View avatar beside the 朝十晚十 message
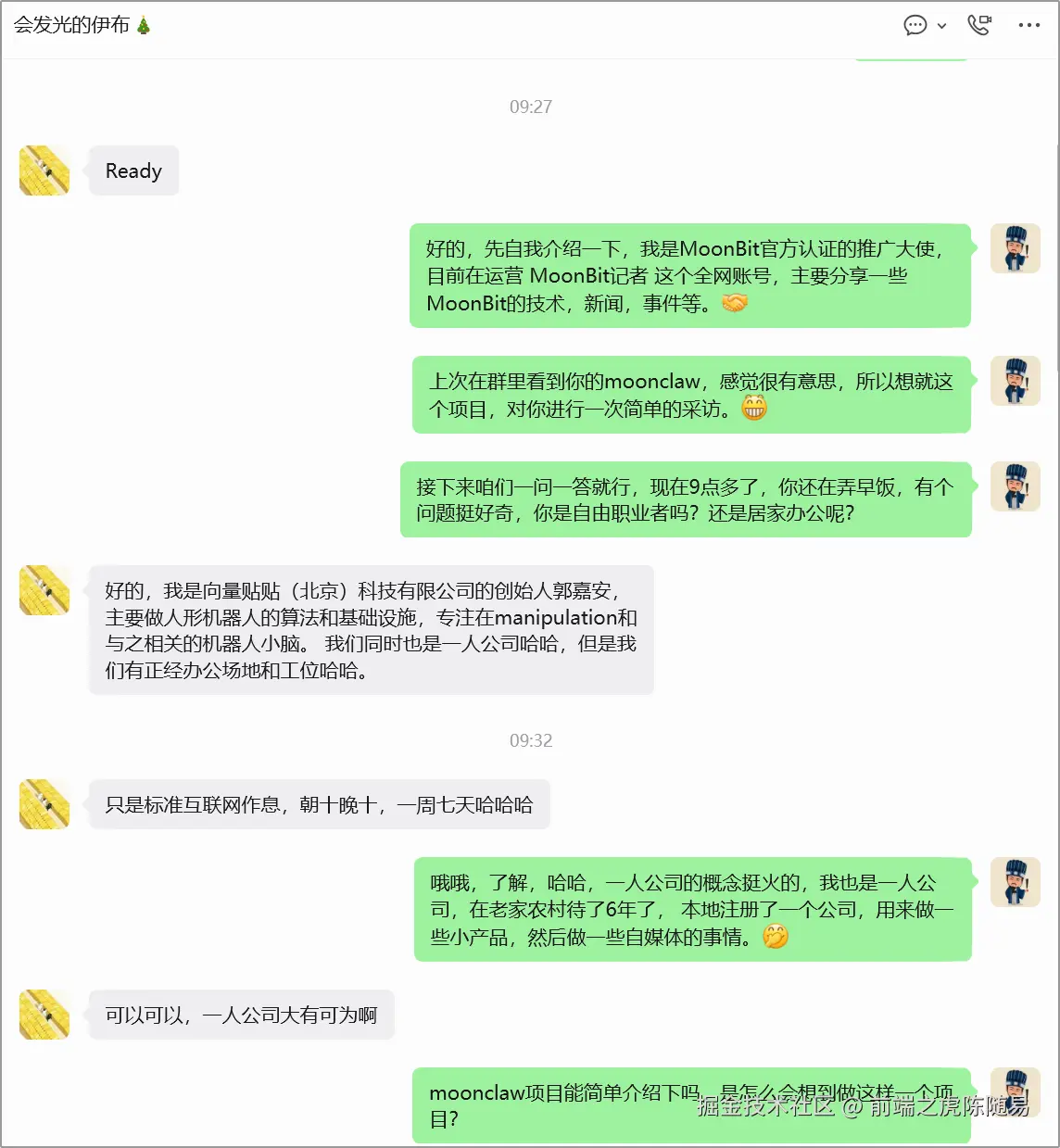This screenshot has height=1148, width=1060. pyautogui.click(x=44, y=803)
